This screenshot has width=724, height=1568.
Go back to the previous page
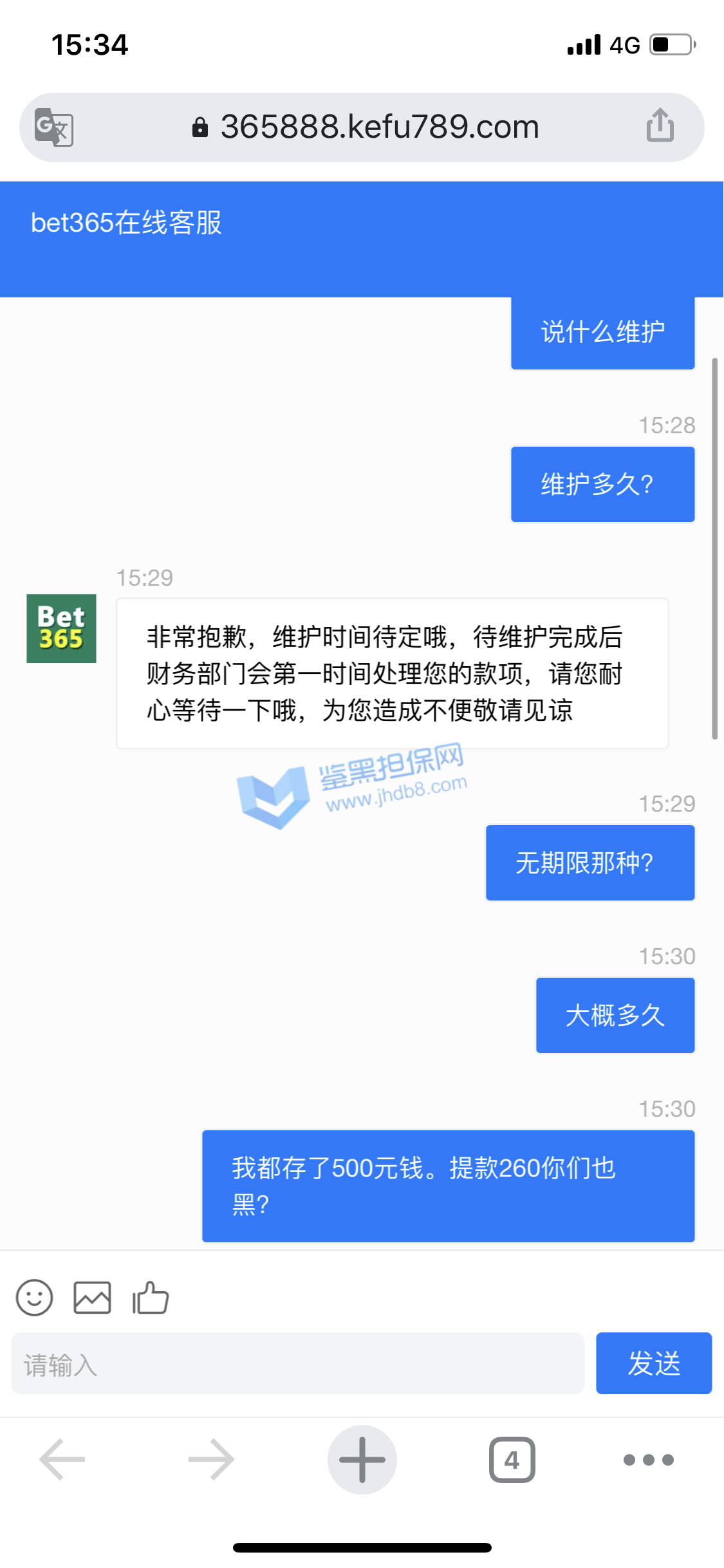coord(62,1460)
